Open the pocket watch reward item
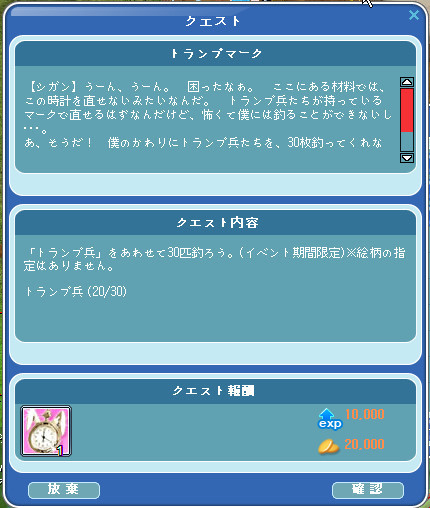Image resolution: width=430 pixels, height=508 pixels. [x=46, y=431]
